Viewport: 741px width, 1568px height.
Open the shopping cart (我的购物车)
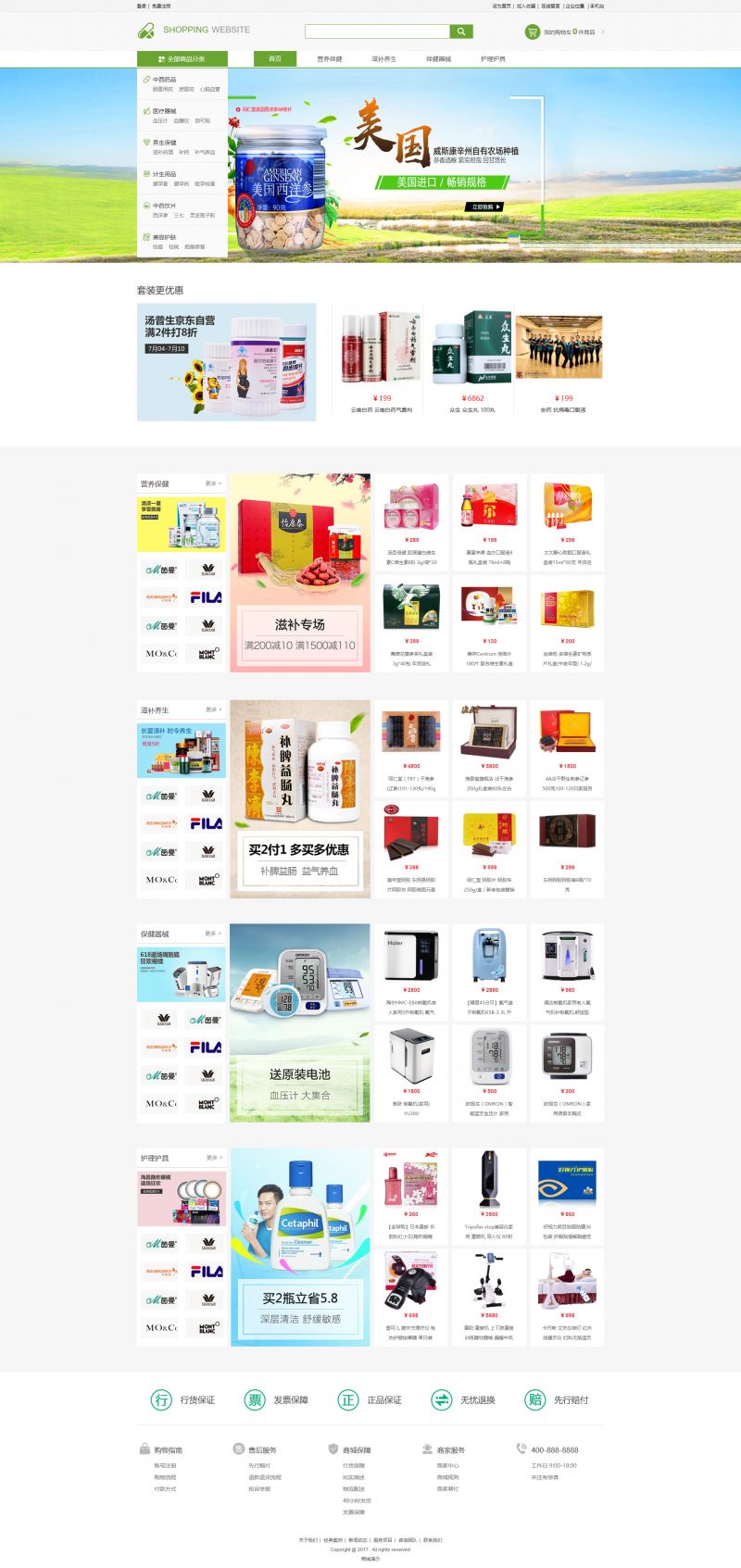[563, 32]
